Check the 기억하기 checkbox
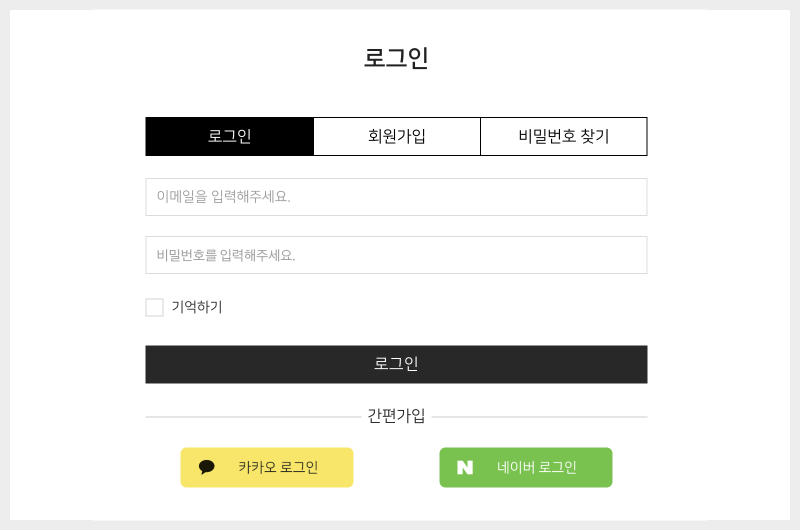This screenshot has height=530, width=800. click(155, 307)
